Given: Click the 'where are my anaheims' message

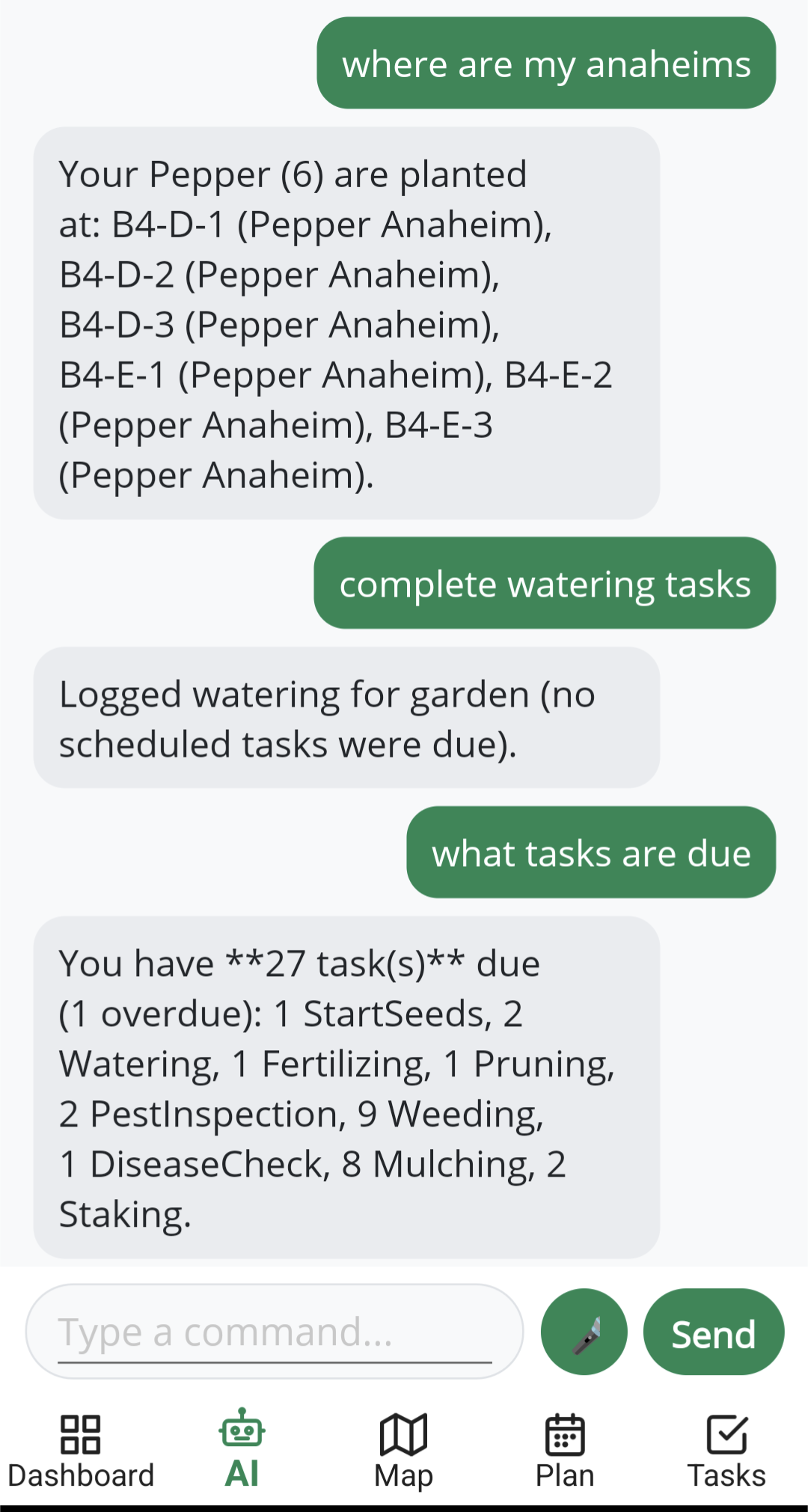Looking at the screenshot, I should click(547, 64).
